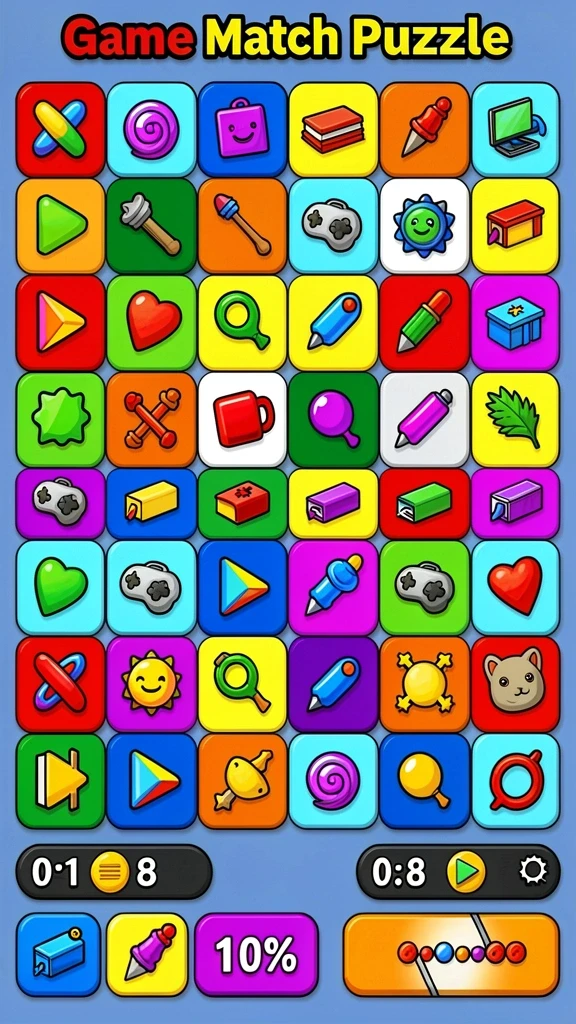Image resolution: width=576 pixels, height=1024 pixels.
Task: Open the settings gear
Action: (532, 871)
